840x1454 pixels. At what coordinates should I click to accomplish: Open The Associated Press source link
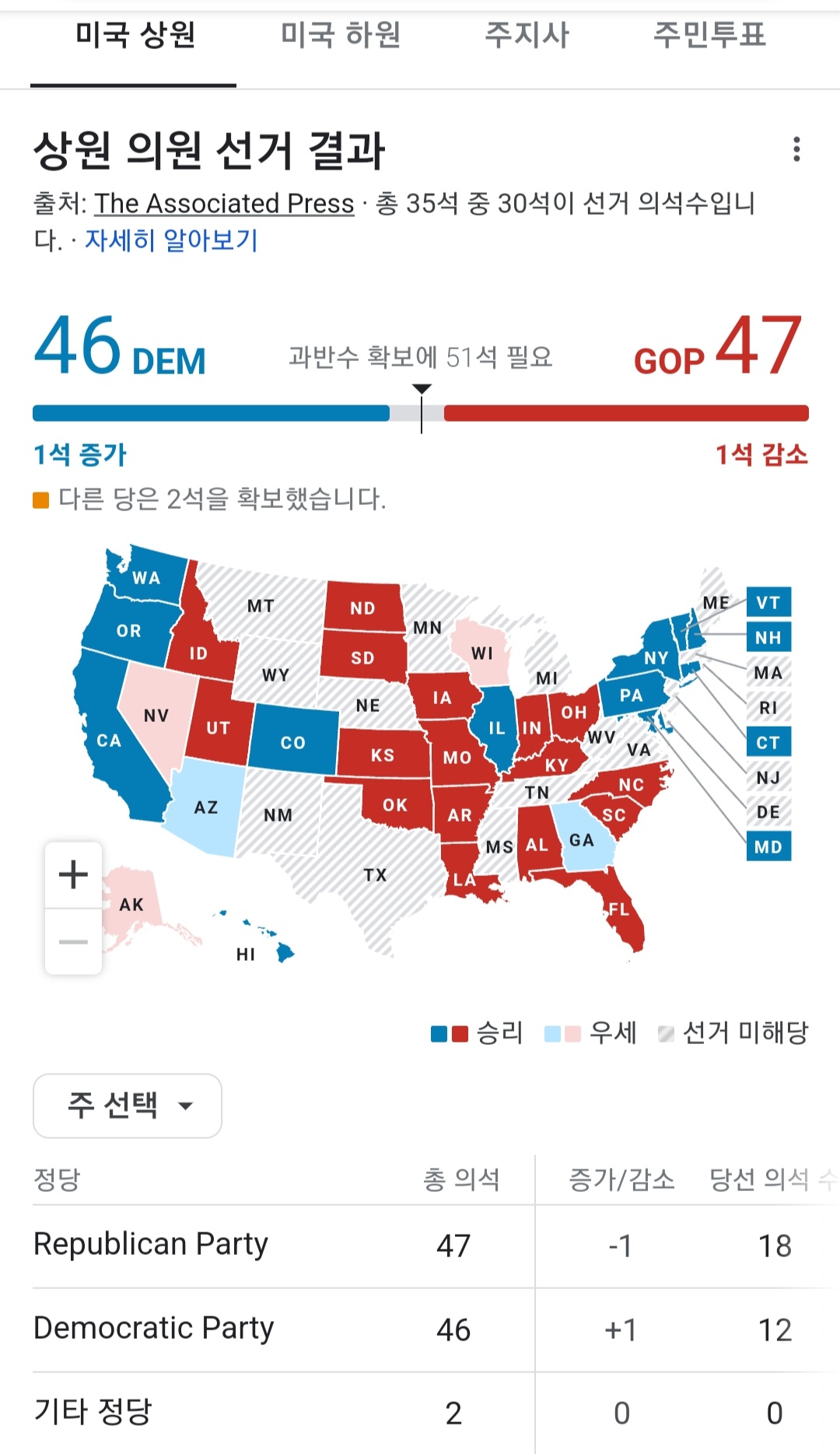point(224,204)
